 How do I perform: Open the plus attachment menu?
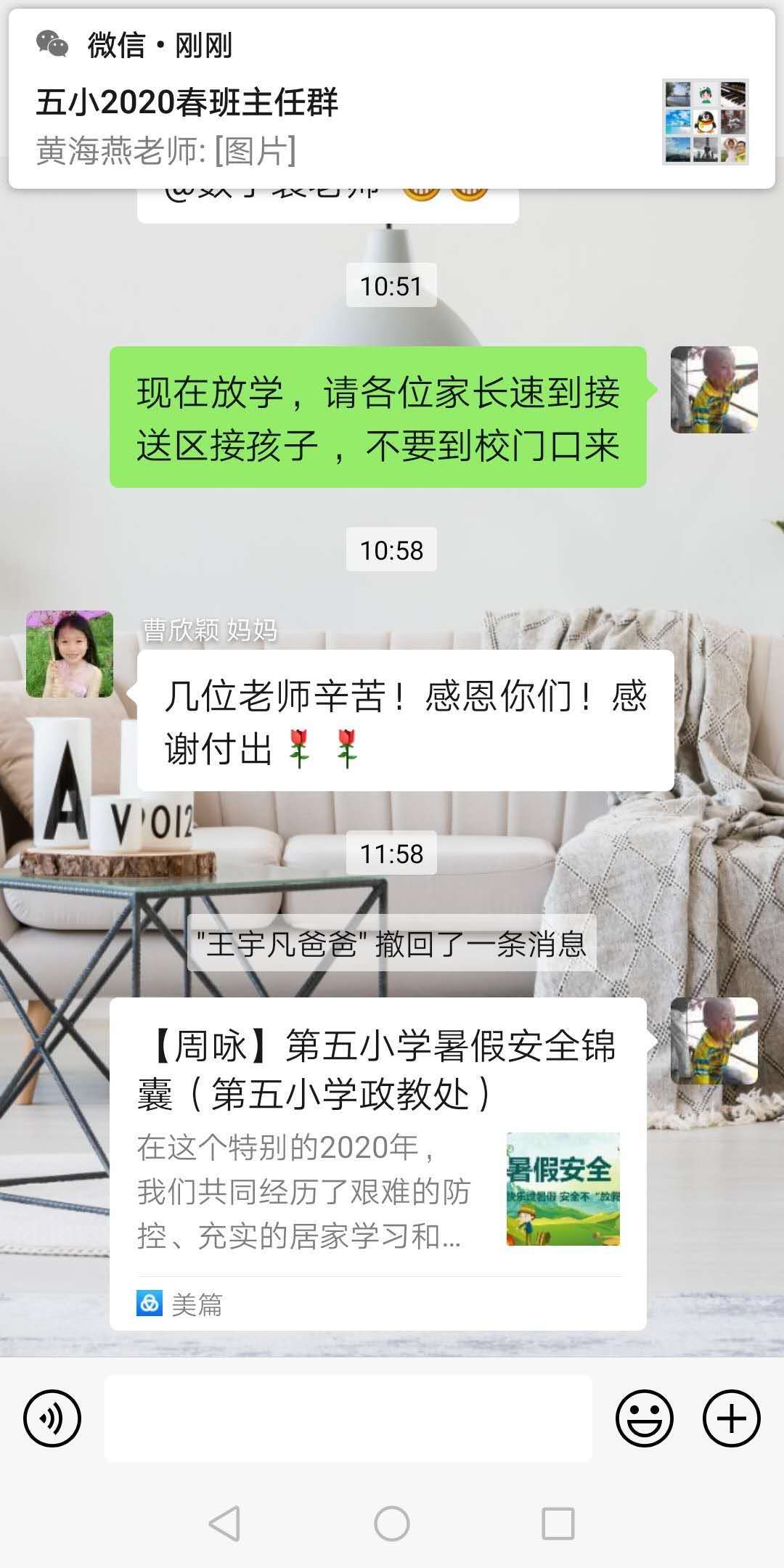click(731, 1418)
